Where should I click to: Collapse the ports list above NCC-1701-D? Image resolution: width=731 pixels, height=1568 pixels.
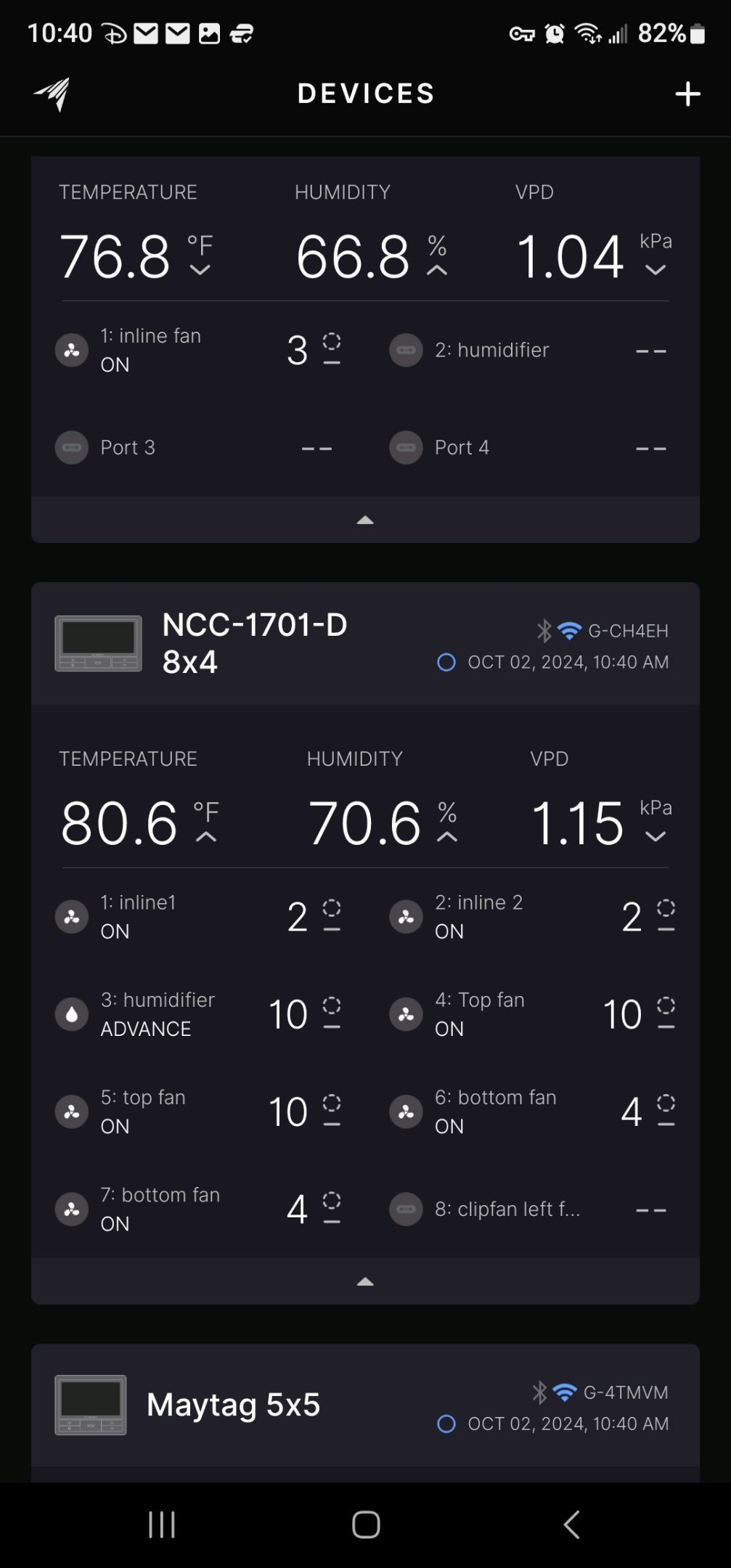pos(365,520)
